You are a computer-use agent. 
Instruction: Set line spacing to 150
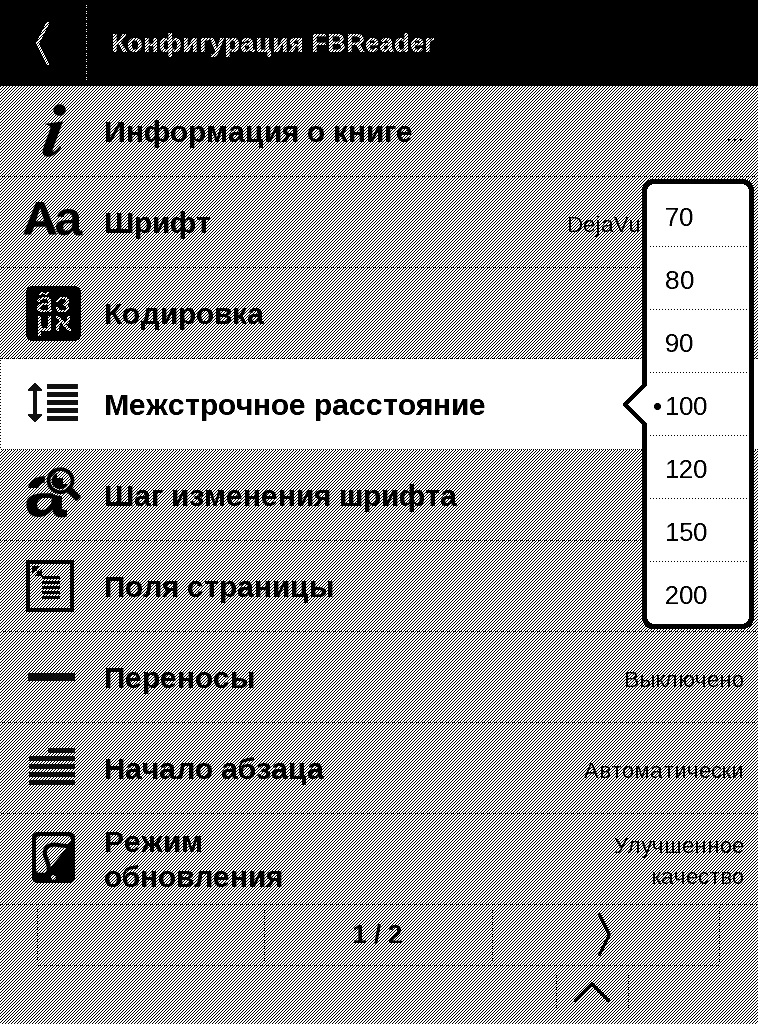click(696, 533)
